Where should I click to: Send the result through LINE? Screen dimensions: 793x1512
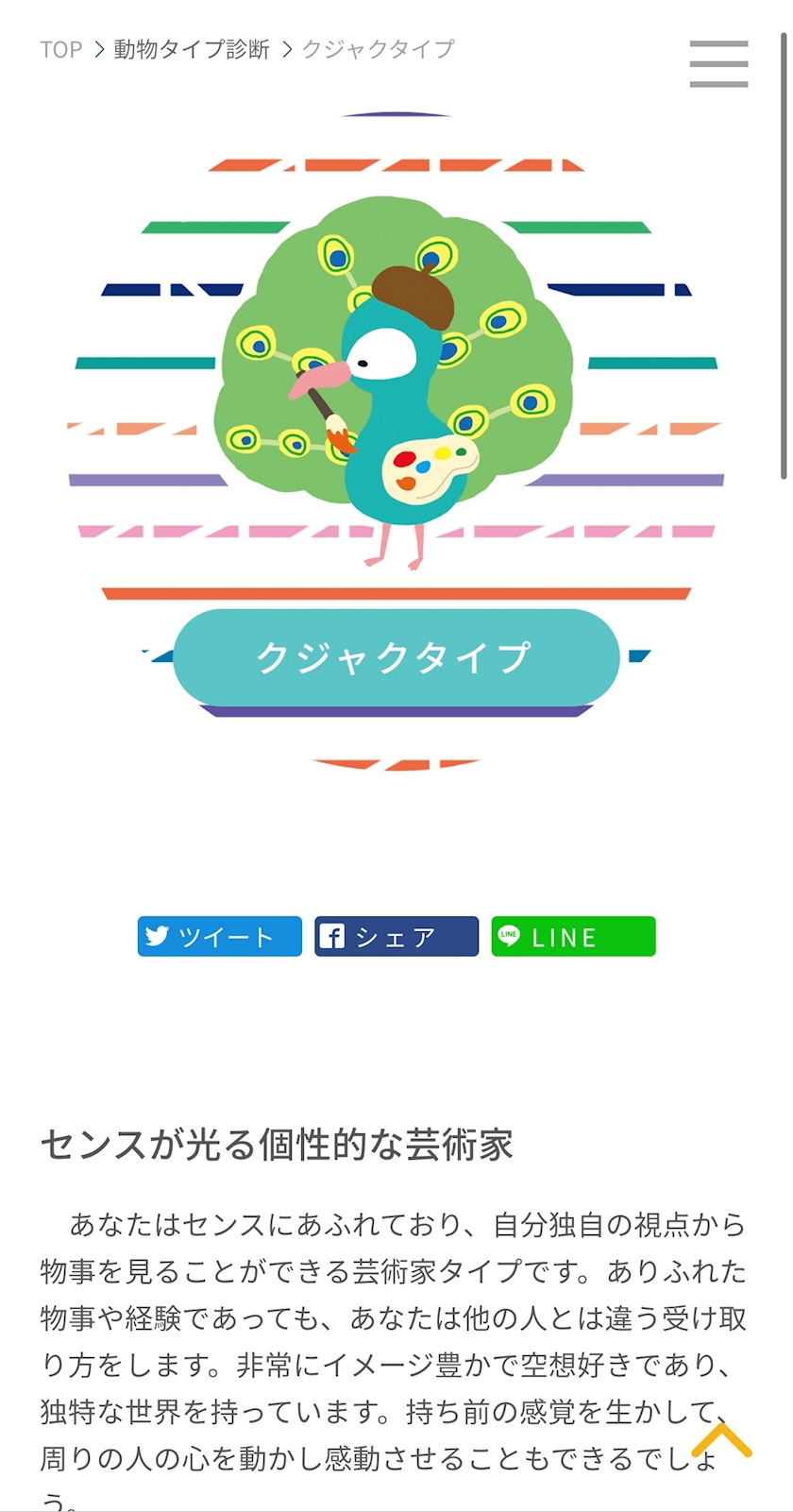pyautogui.click(x=573, y=937)
